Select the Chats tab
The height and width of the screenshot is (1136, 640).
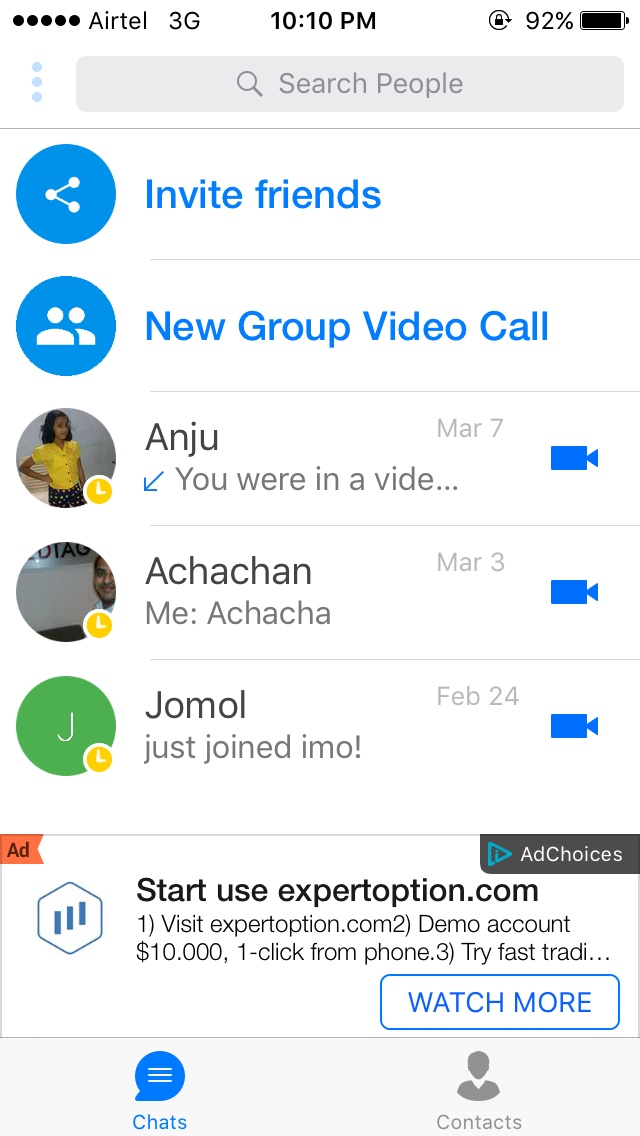click(x=160, y=1090)
